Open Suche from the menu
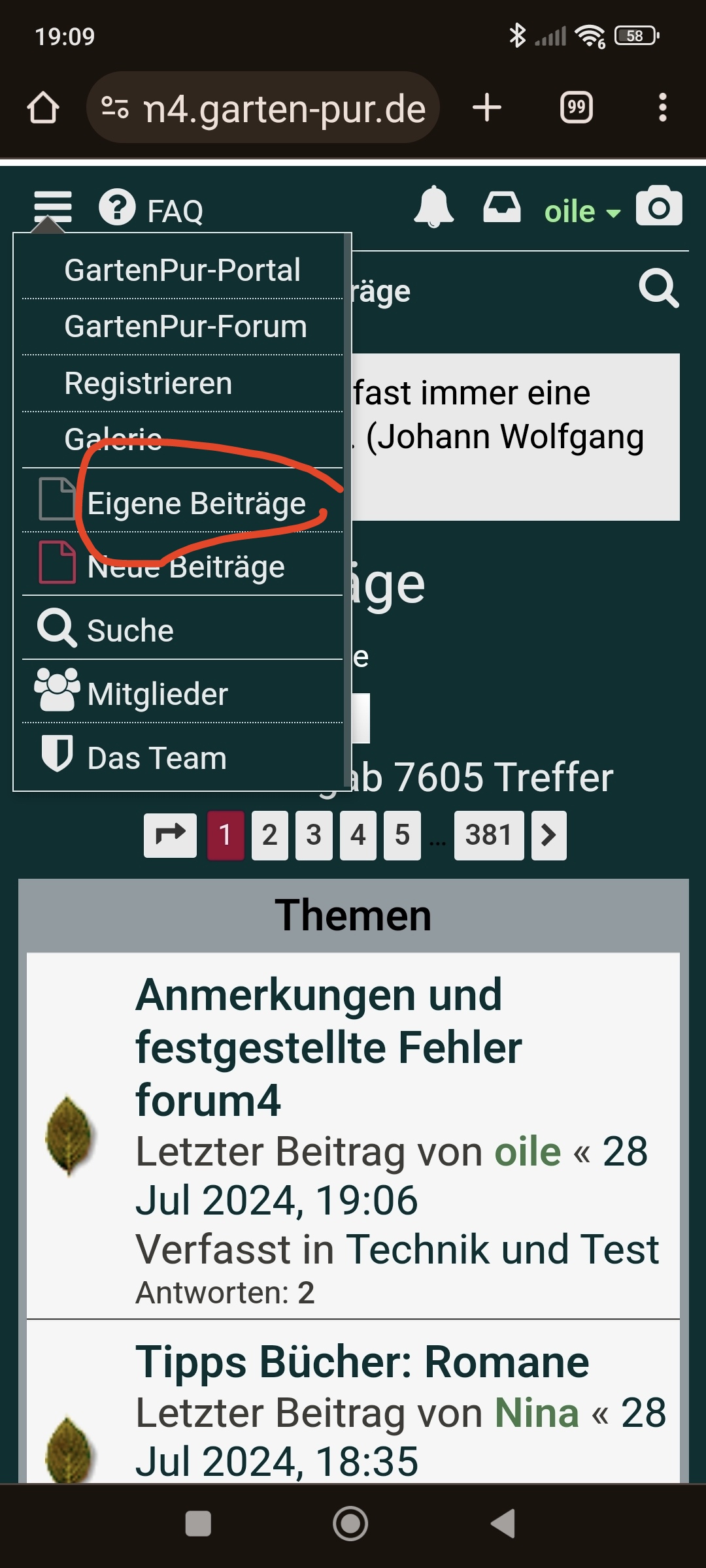The image size is (706, 1568). pyautogui.click(x=130, y=630)
